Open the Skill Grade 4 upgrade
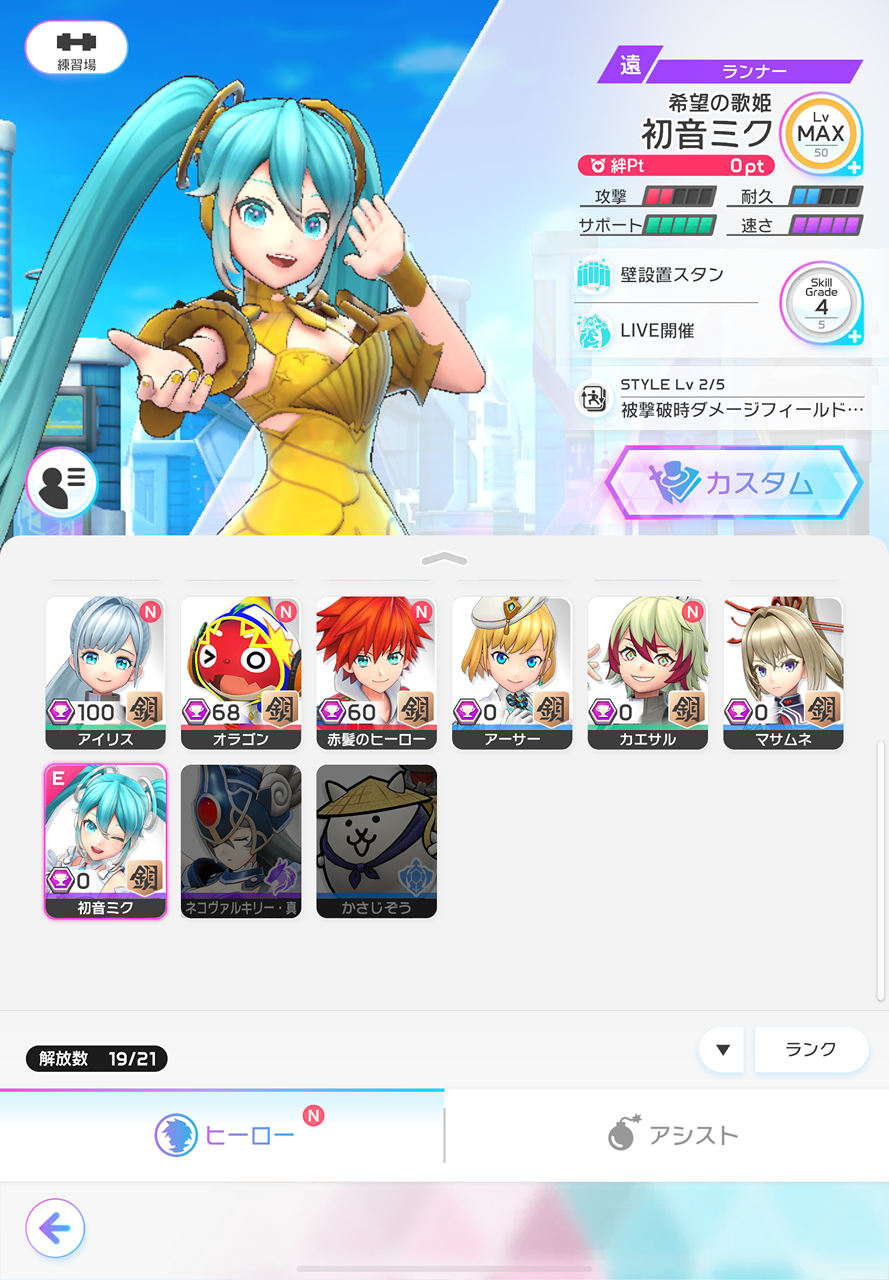This screenshot has width=889, height=1280. tap(821, 303)
